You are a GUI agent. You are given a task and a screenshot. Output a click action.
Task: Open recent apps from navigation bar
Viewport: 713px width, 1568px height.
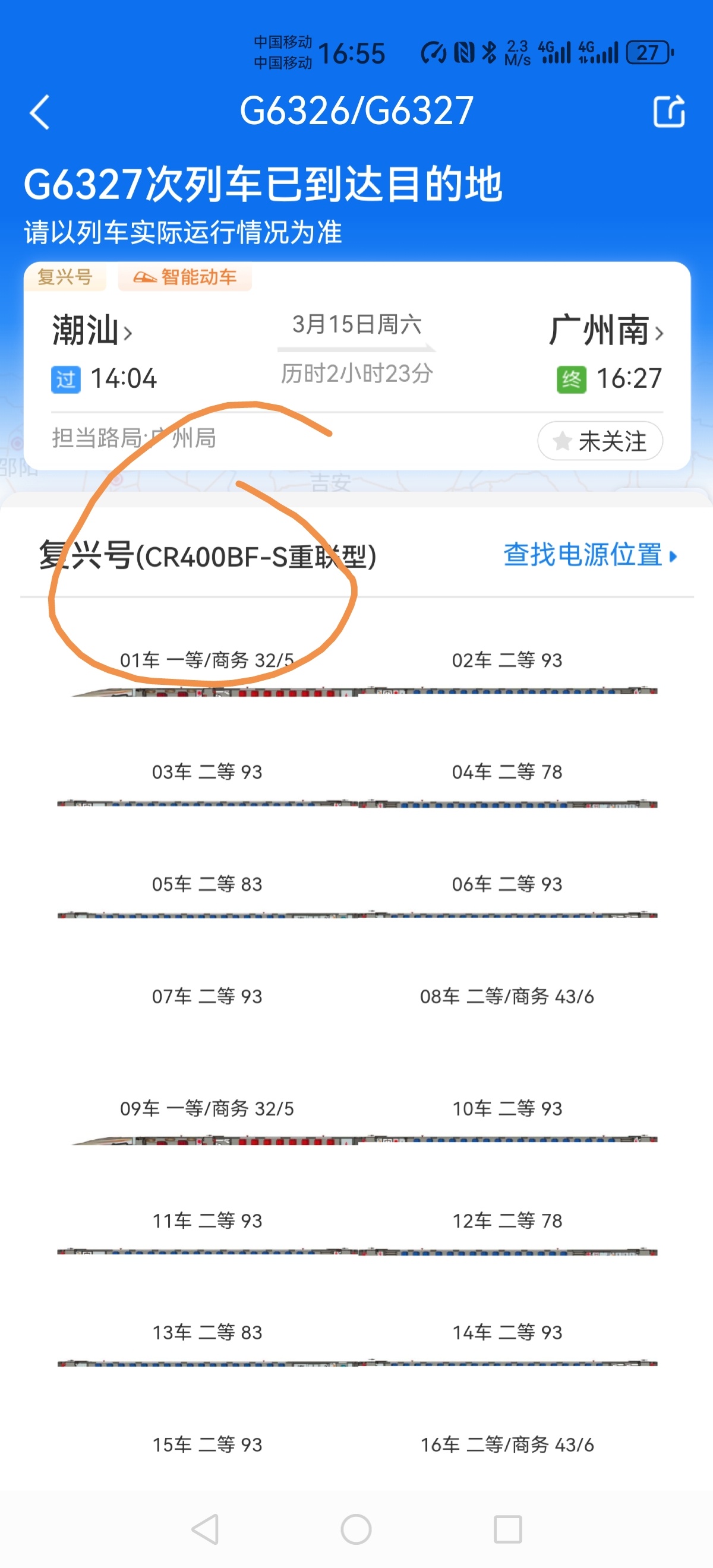[x=507, y=1528]
